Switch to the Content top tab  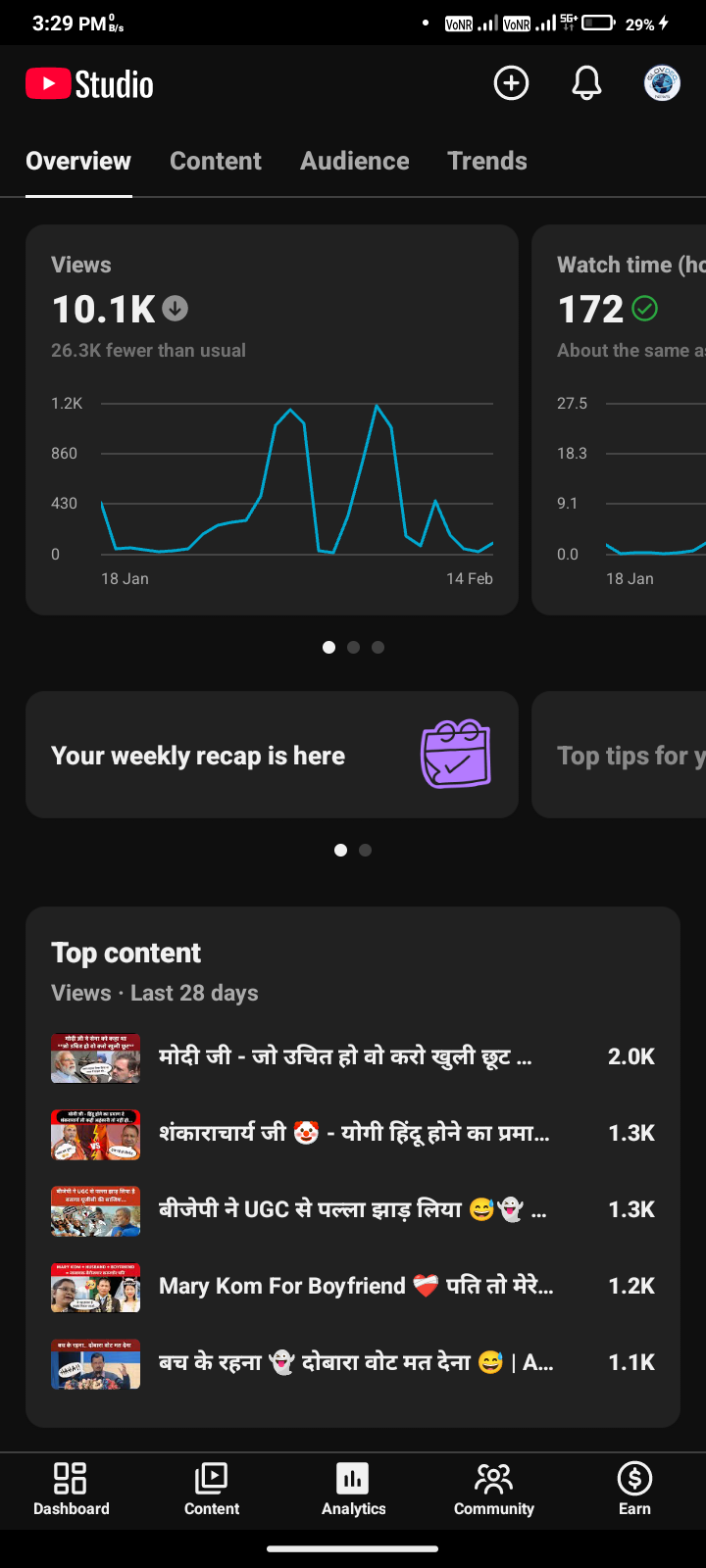click(x=216, y=161)
